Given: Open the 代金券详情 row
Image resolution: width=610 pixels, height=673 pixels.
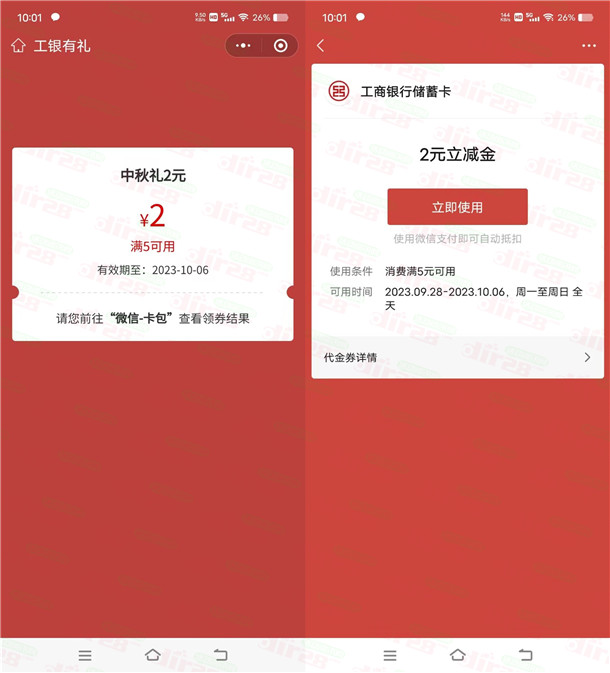Looking at the screenshot, I should click(x=457, y=357).
